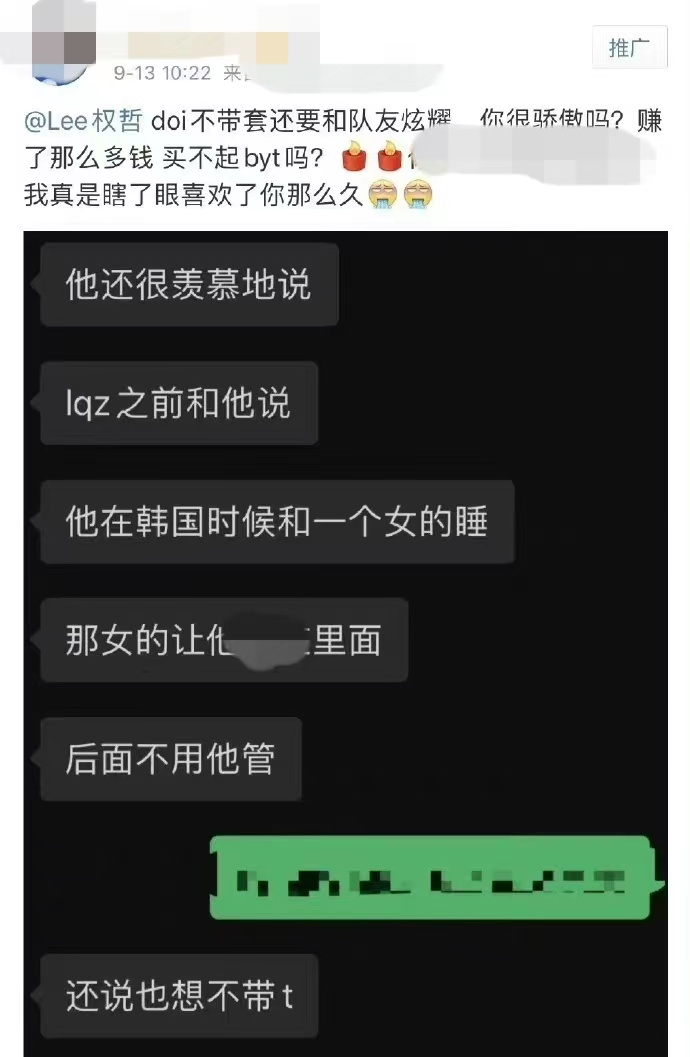Image resolution: width=690 pixels, height=1057 pixels.
Task: Tap the 推广 button
Action: tap(630, 47)
